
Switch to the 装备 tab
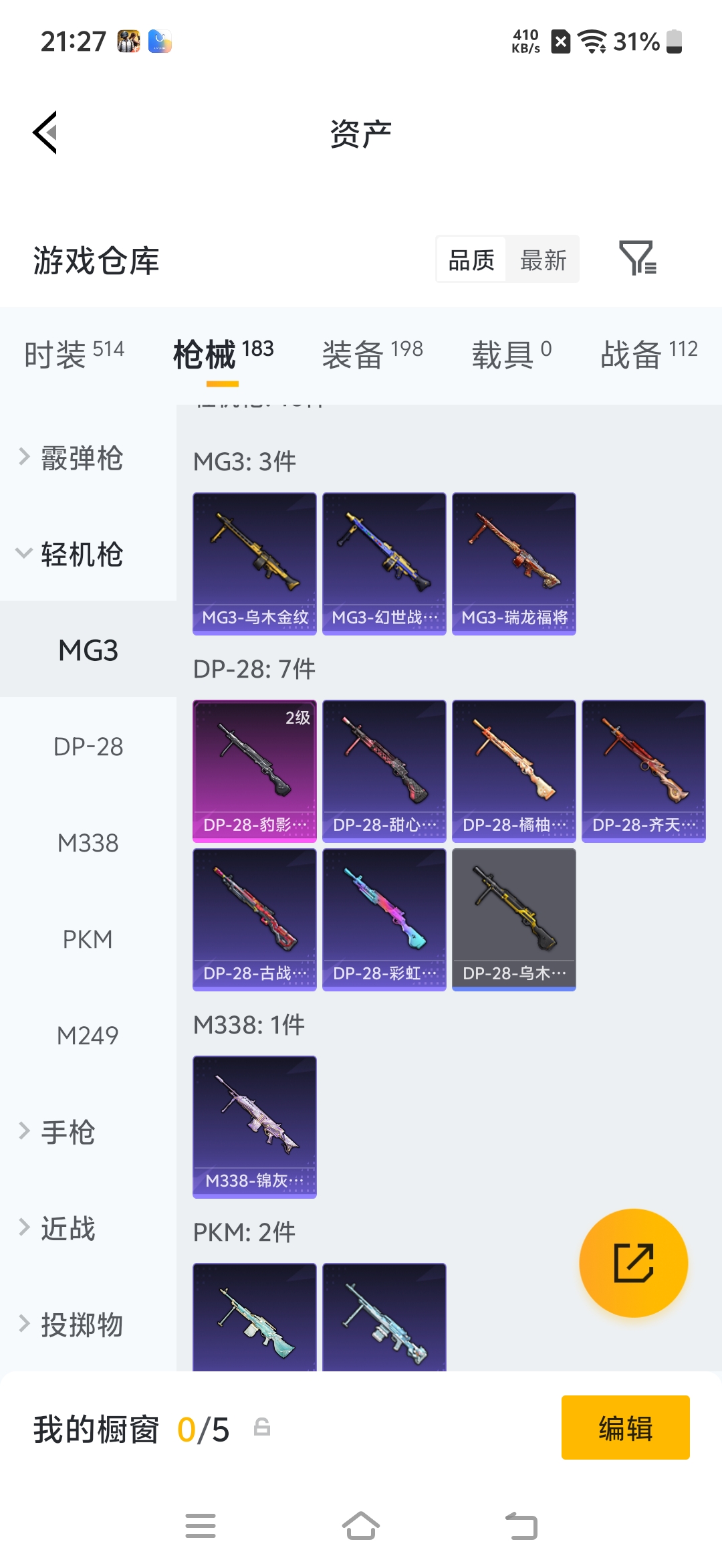coord(372,353)
